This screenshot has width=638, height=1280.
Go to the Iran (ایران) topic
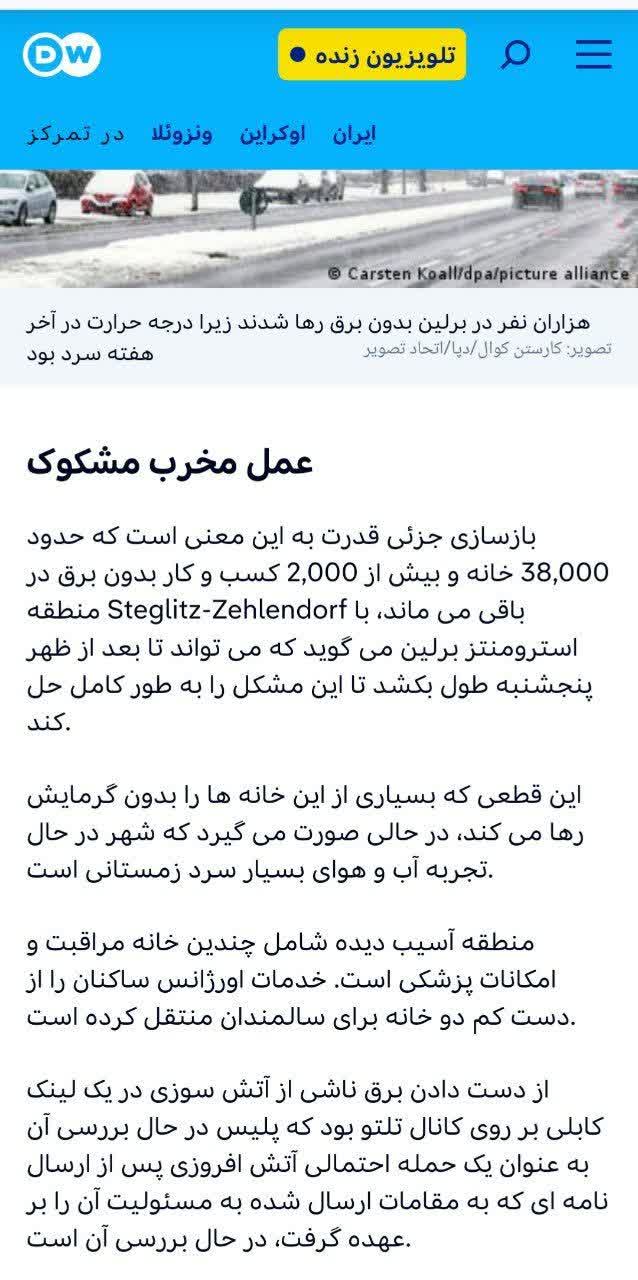click(354, 134)
